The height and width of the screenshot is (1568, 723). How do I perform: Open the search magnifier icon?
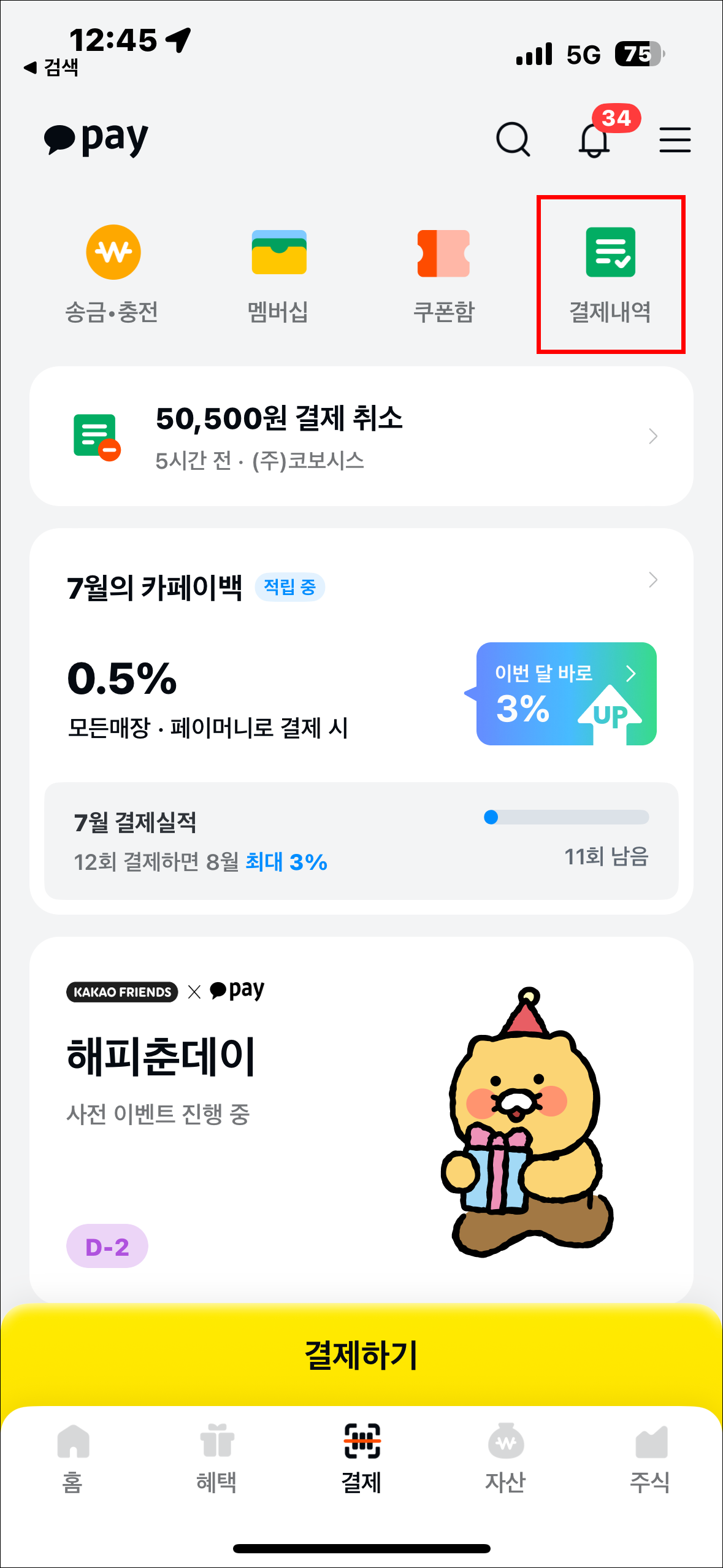[513, 140]
